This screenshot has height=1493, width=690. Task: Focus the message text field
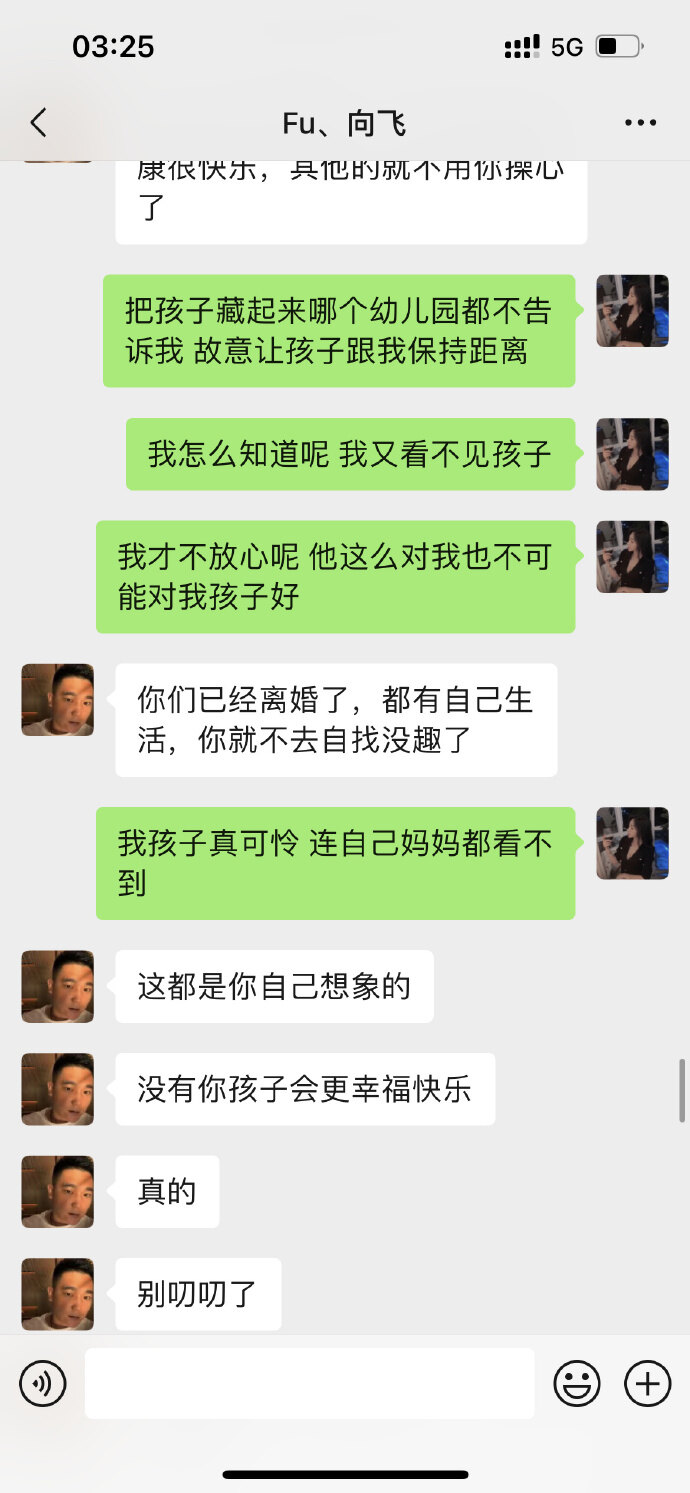[x=309, y=1383]
